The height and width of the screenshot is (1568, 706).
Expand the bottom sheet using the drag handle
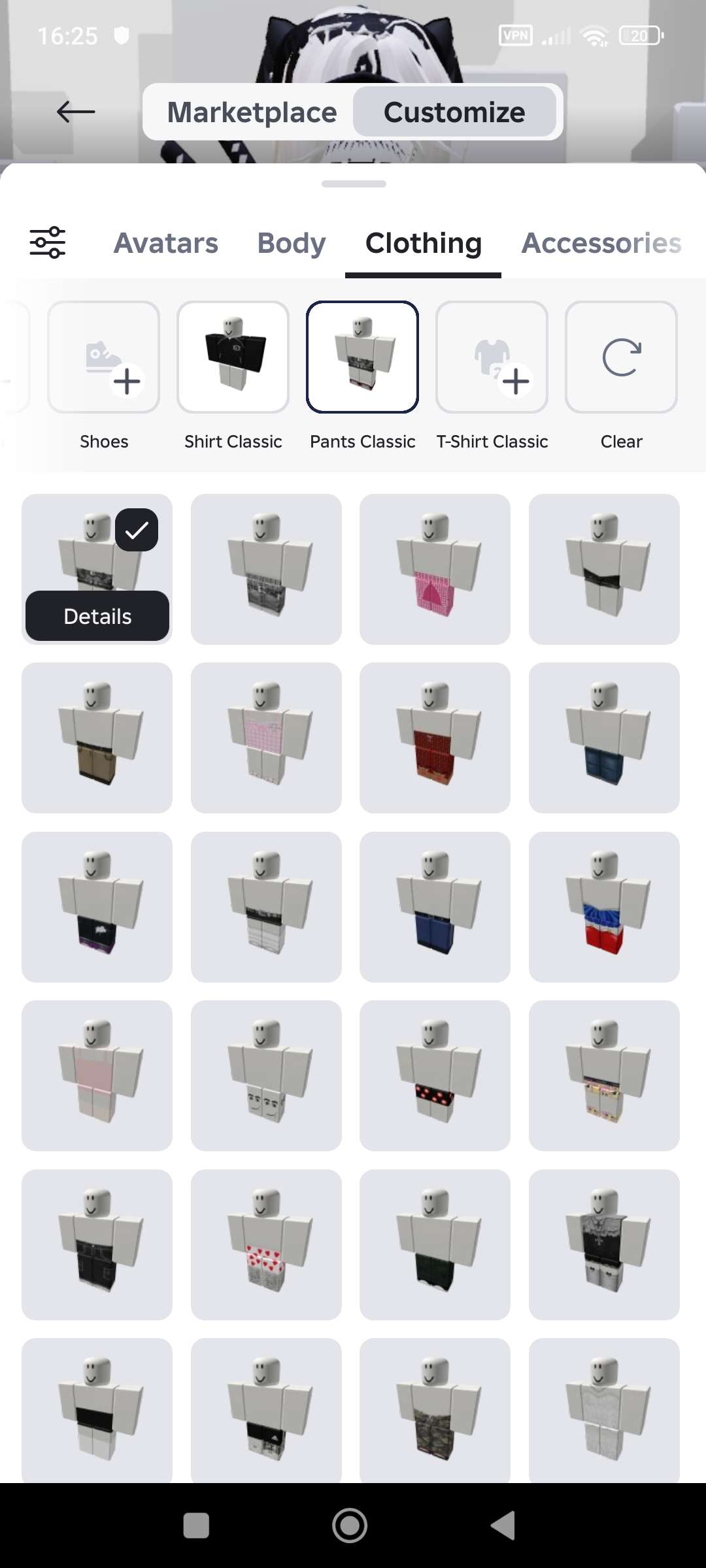click(x=353, y=184)
